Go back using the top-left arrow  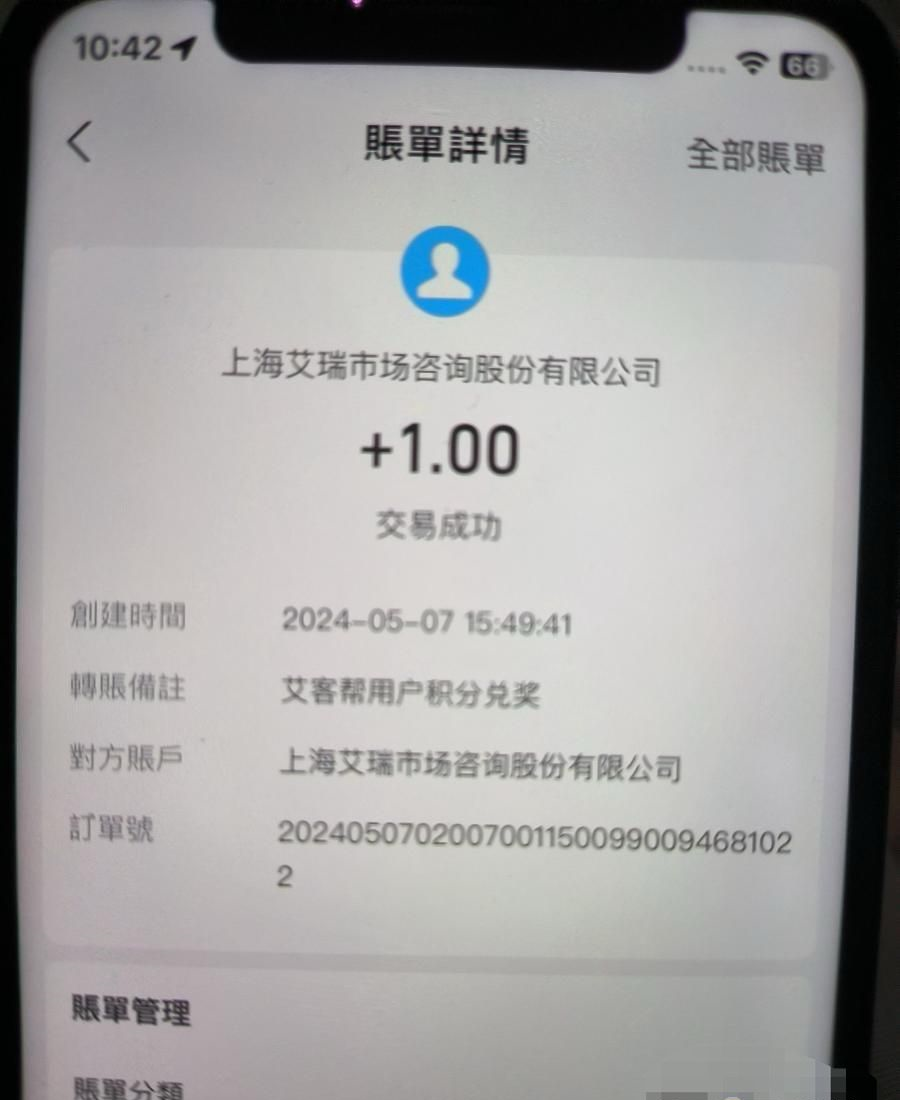click(79, 143)
